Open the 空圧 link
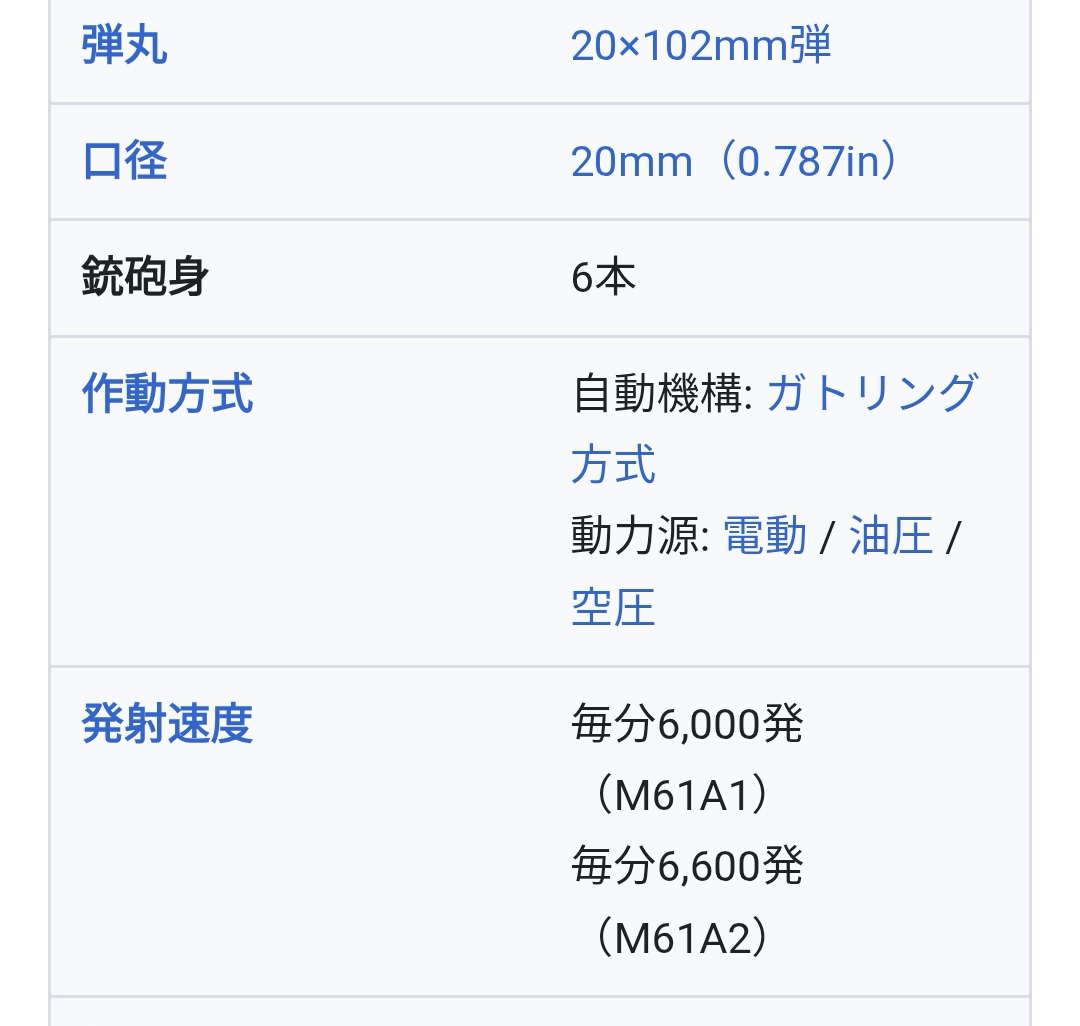The width and height of the screenshot is (1080, 1026). (613, 607)
